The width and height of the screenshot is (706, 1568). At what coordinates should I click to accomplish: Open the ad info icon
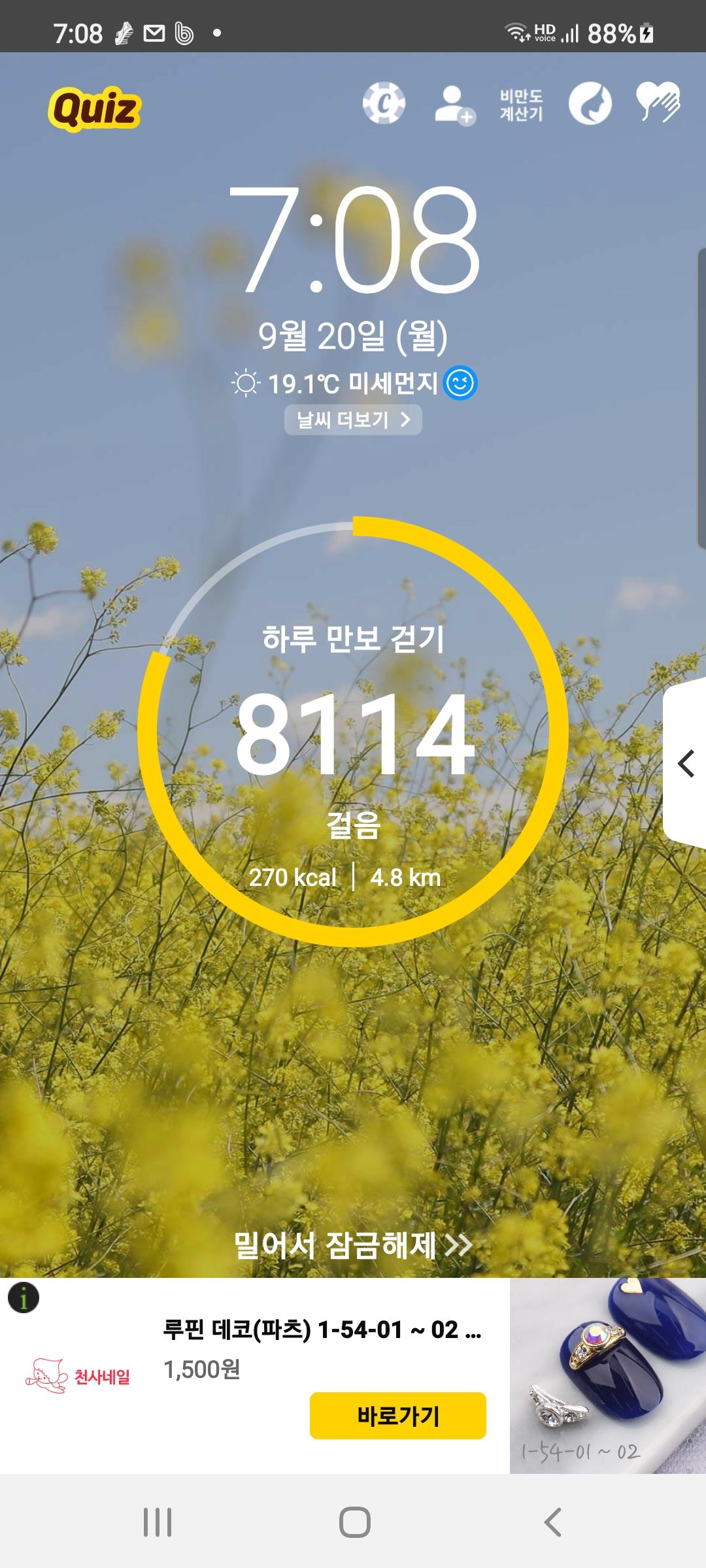[24, 1298]
